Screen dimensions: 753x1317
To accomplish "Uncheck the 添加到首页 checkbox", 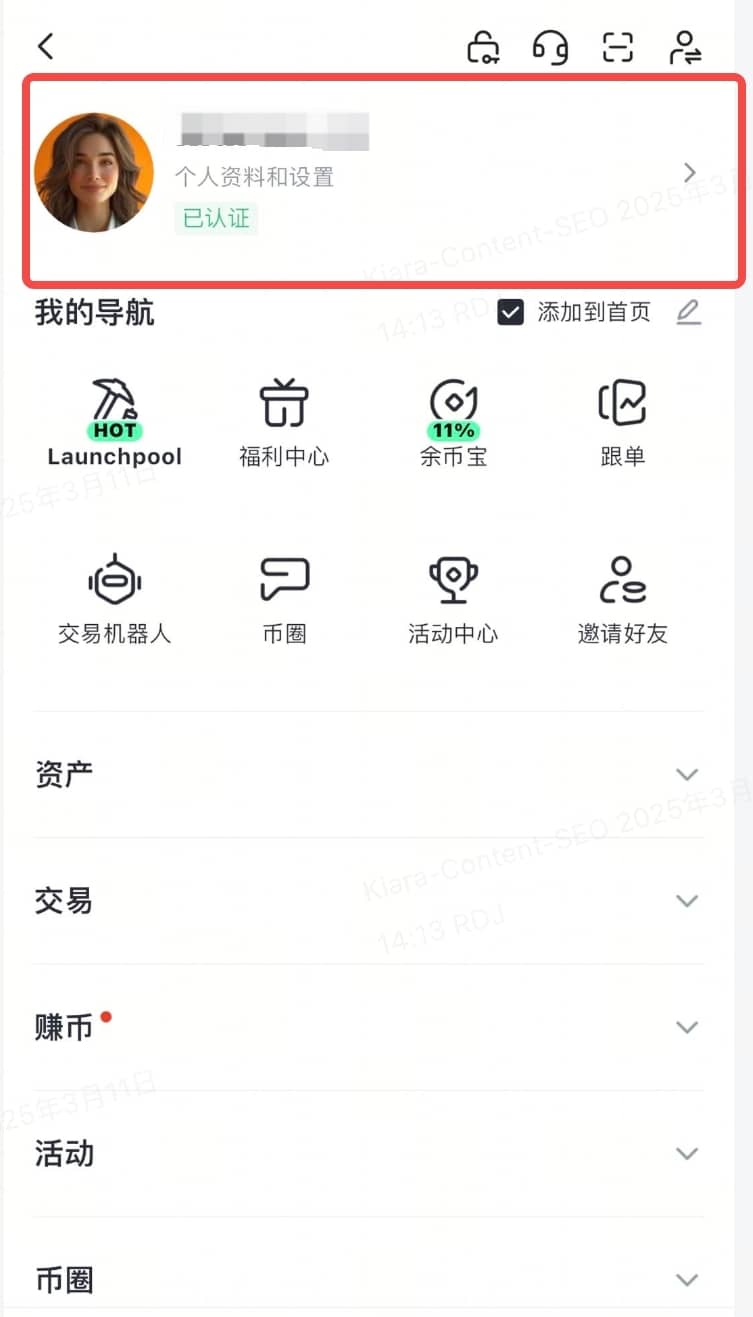I will 511,313.
